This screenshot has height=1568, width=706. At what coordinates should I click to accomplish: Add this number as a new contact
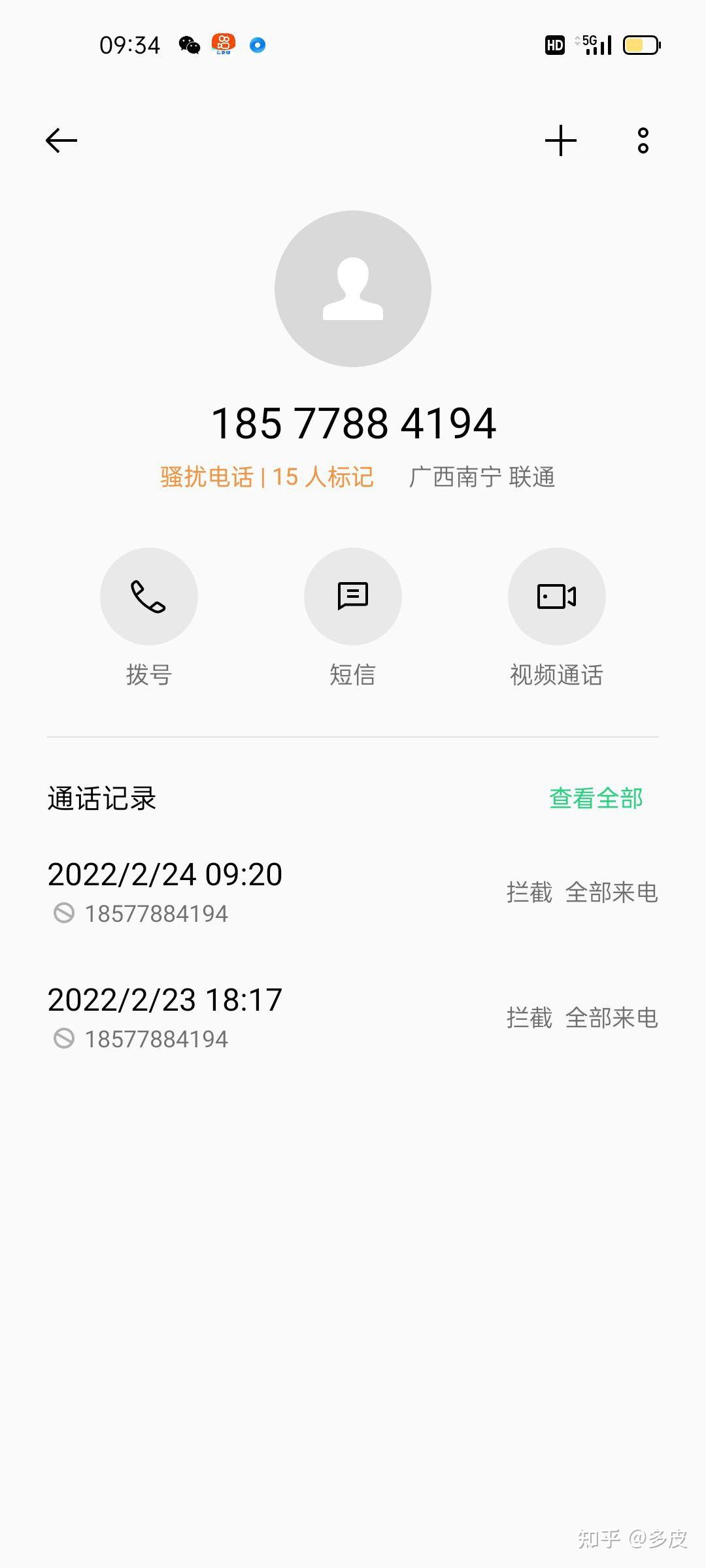[x=561, y=140]
